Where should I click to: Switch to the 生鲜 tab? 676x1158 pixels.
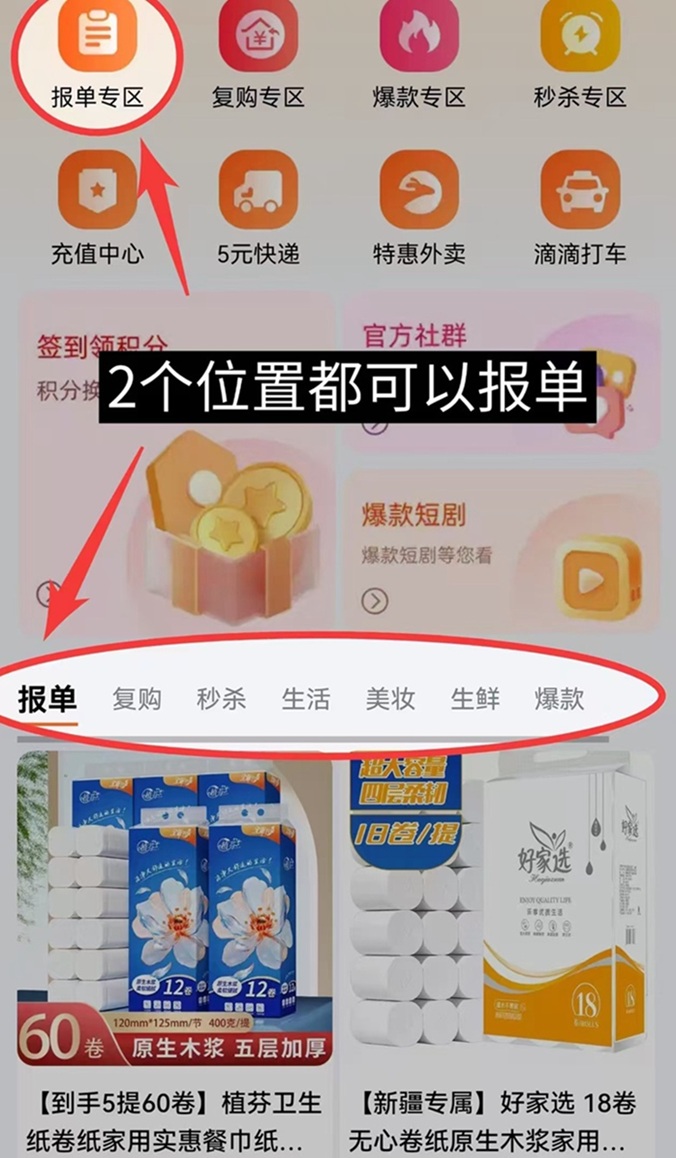475,699
